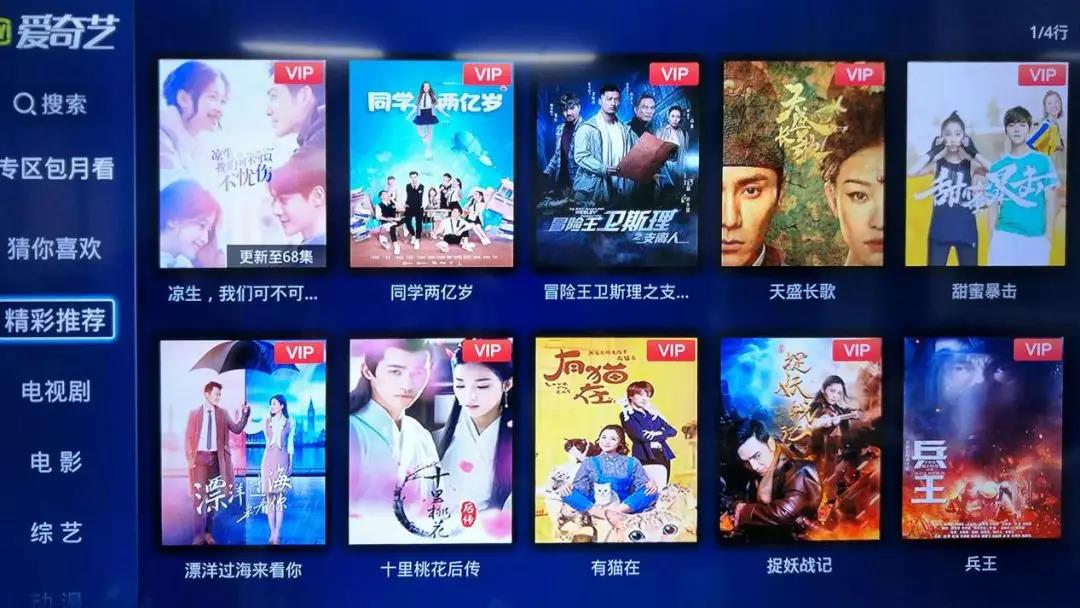Select the 精彩推荐 sidebar tab
The height and width of the screenshot is (608, 1080).
click(56, 320)
